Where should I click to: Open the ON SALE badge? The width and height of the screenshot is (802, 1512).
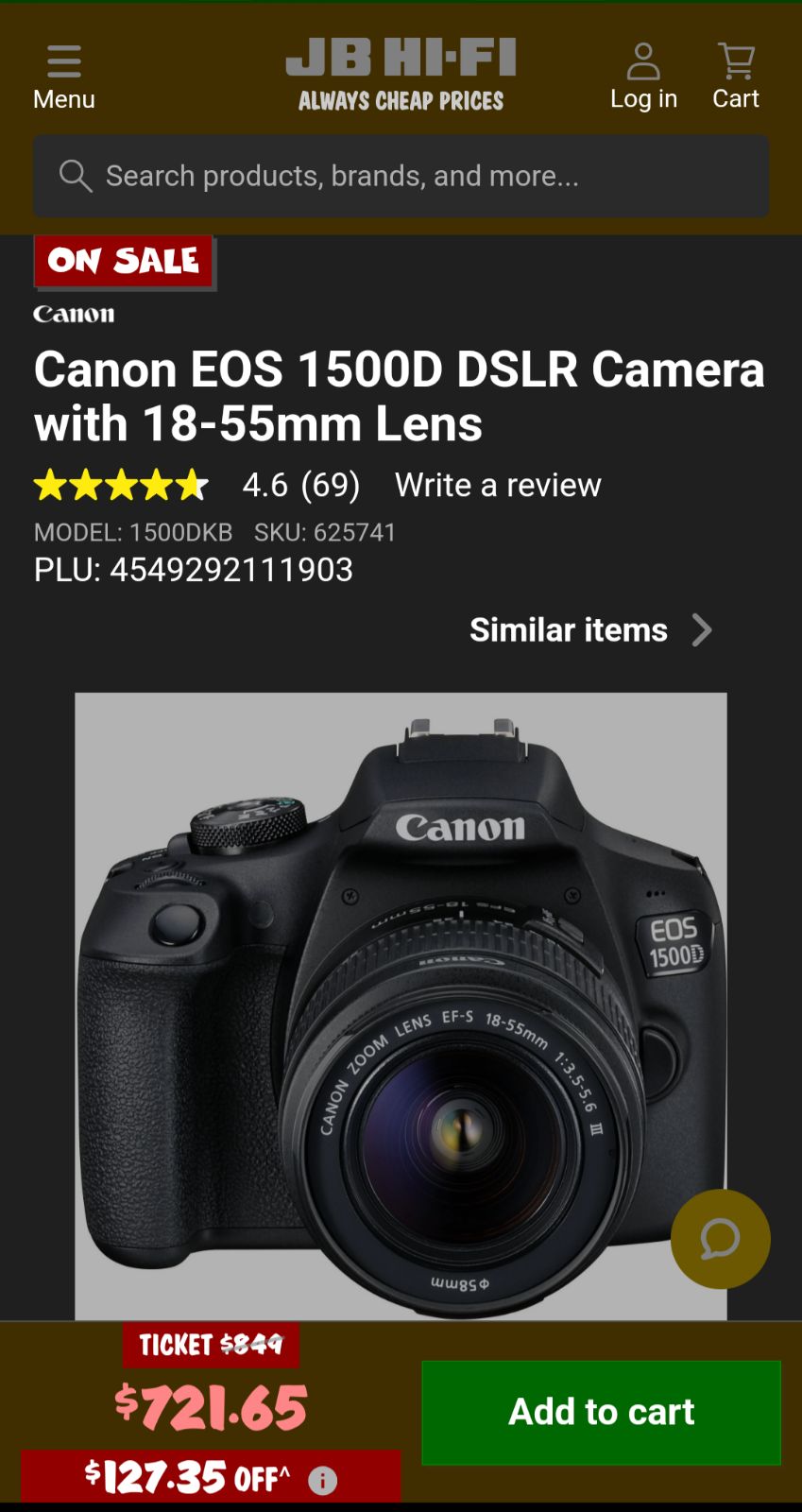click(x=123, y=261)
